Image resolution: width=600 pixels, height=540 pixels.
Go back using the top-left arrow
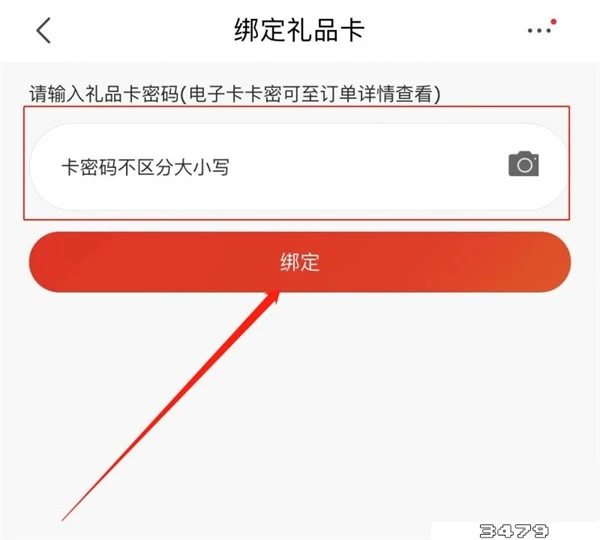coord(43,30)
